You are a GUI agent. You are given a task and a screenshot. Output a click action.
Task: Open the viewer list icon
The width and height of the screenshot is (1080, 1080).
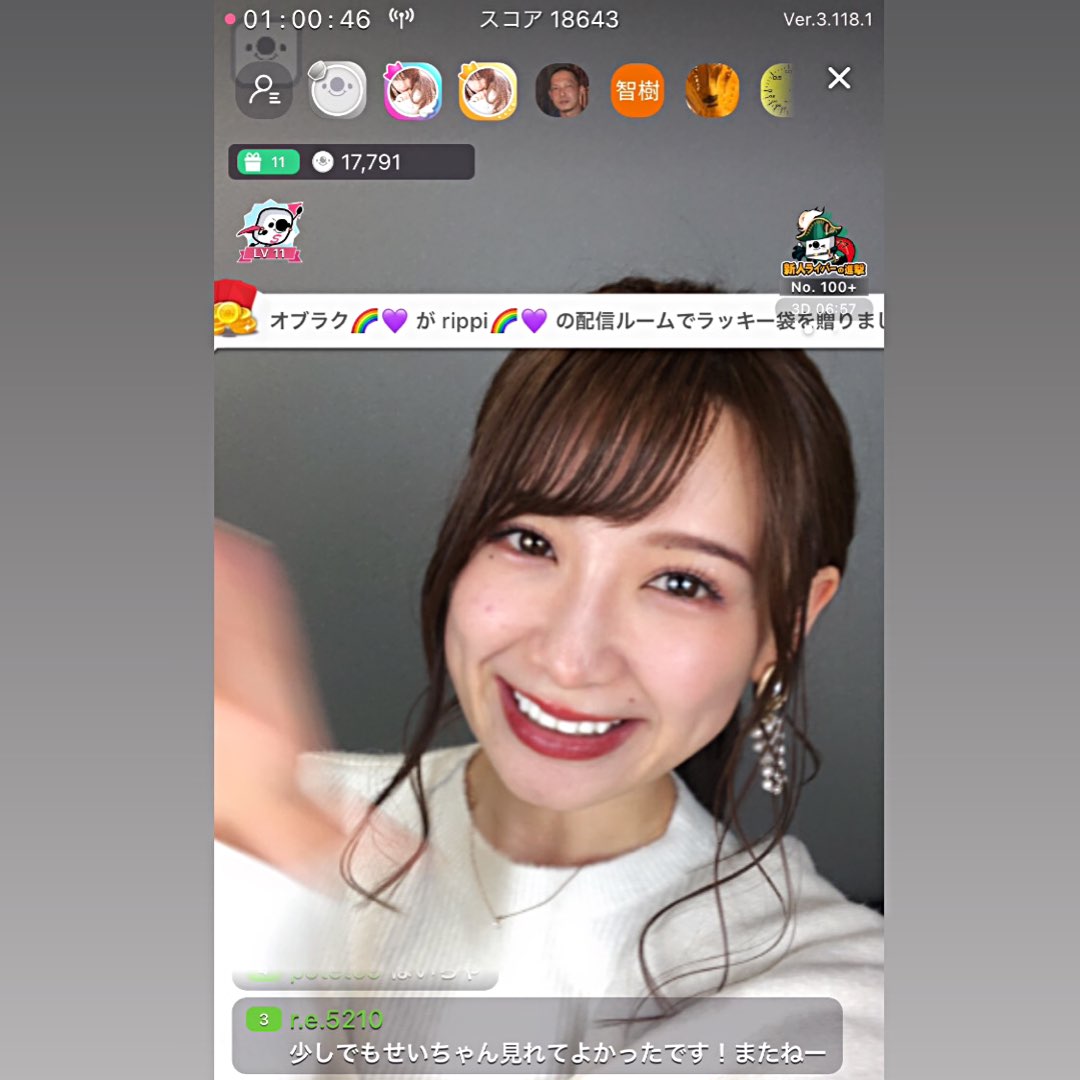pyautogui.click(x=264, y=90)
